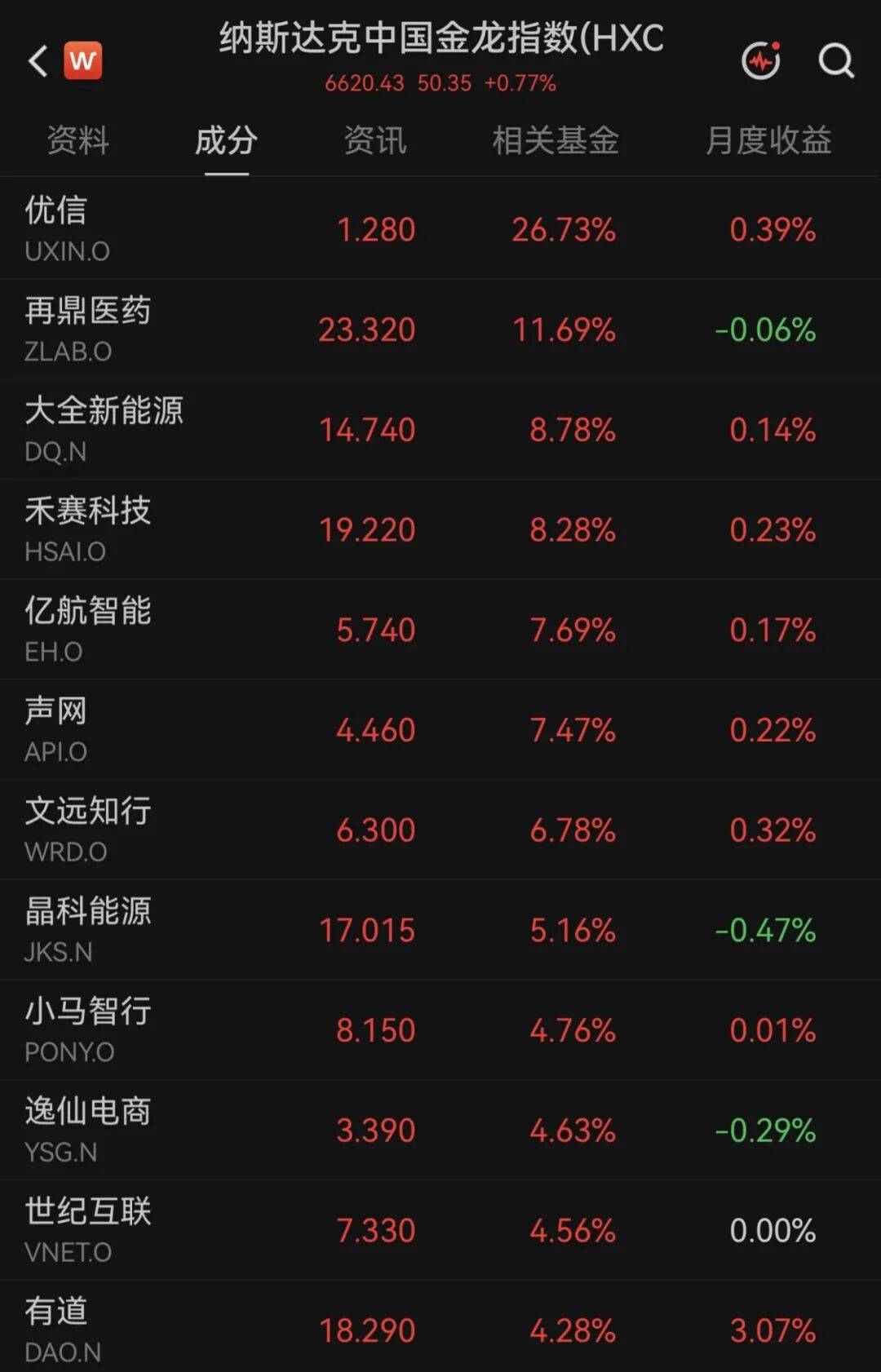Open the 小马智行 PONY.O row

click(440, 1030)
